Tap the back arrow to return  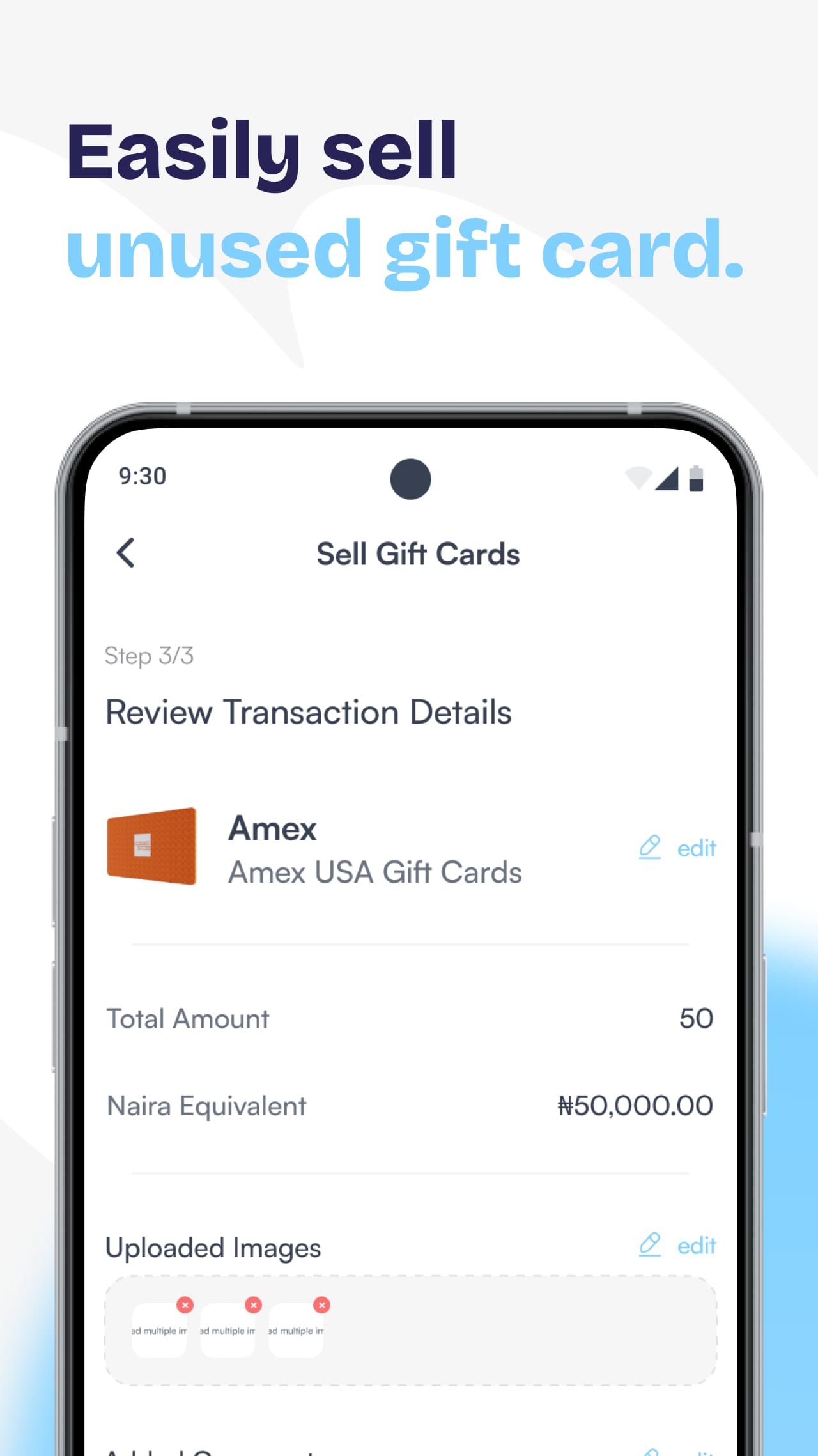(126, 554)
